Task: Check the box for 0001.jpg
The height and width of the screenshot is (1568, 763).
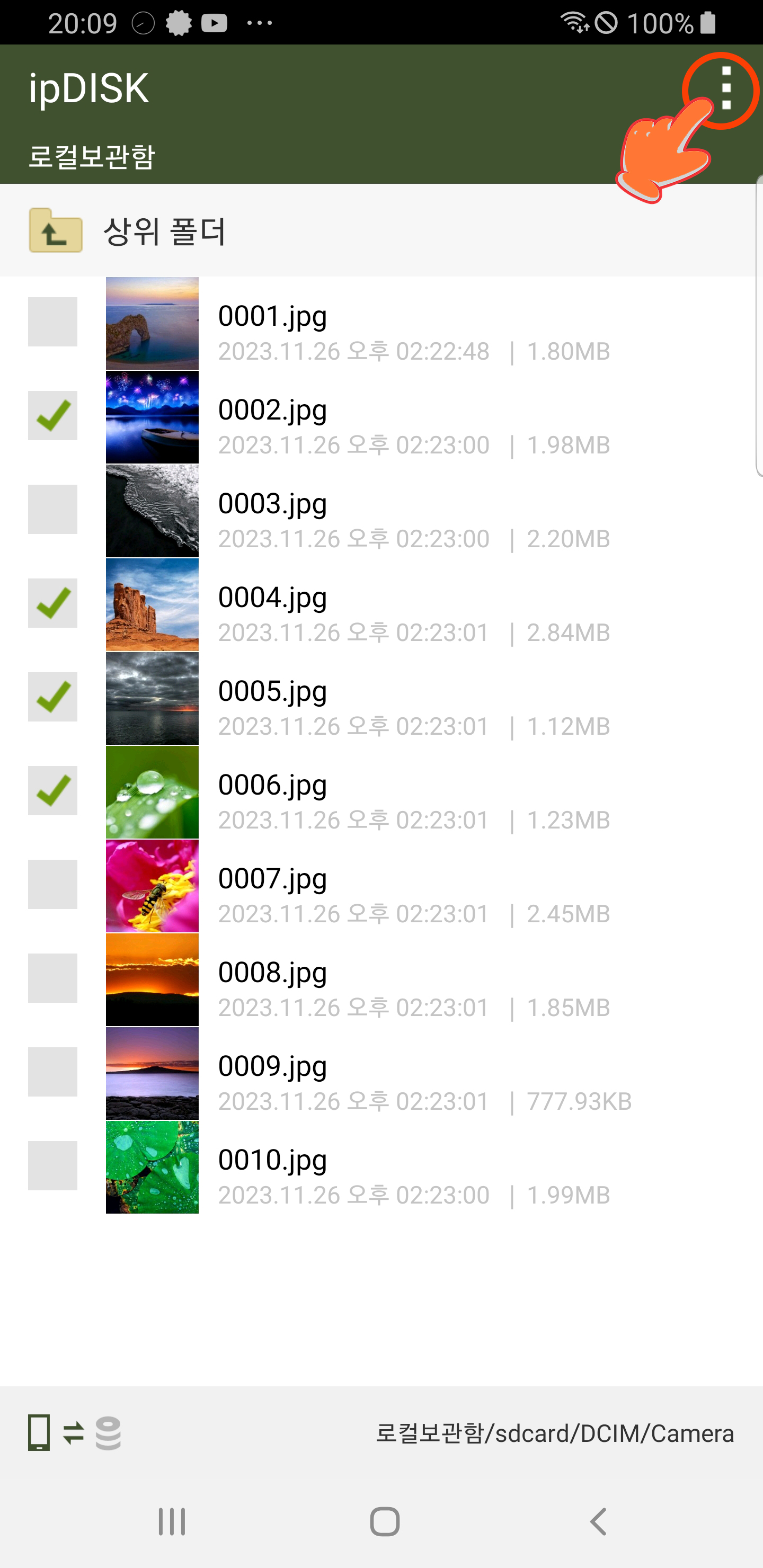Action: 52,322
